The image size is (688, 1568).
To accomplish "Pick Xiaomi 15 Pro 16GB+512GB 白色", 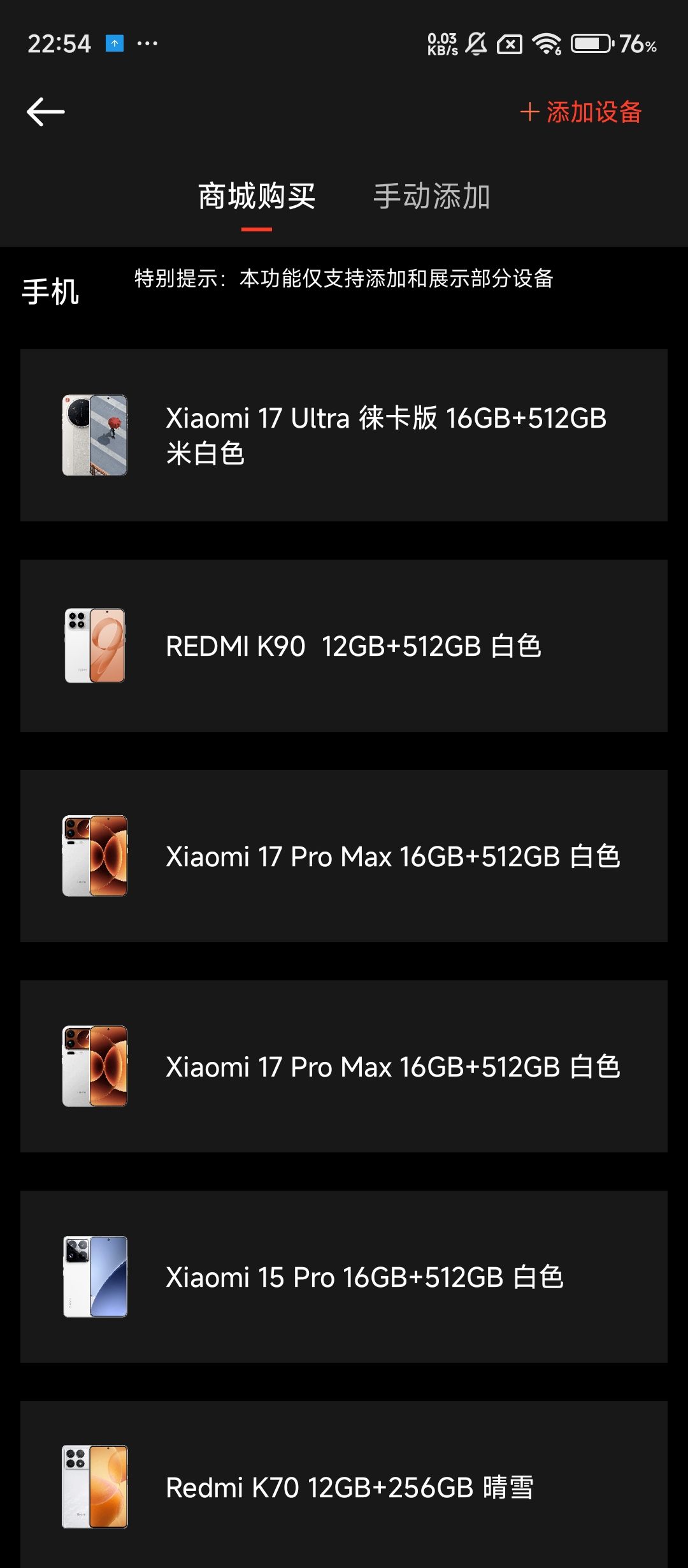I will pyautogui.click(x=344, y=1277).
